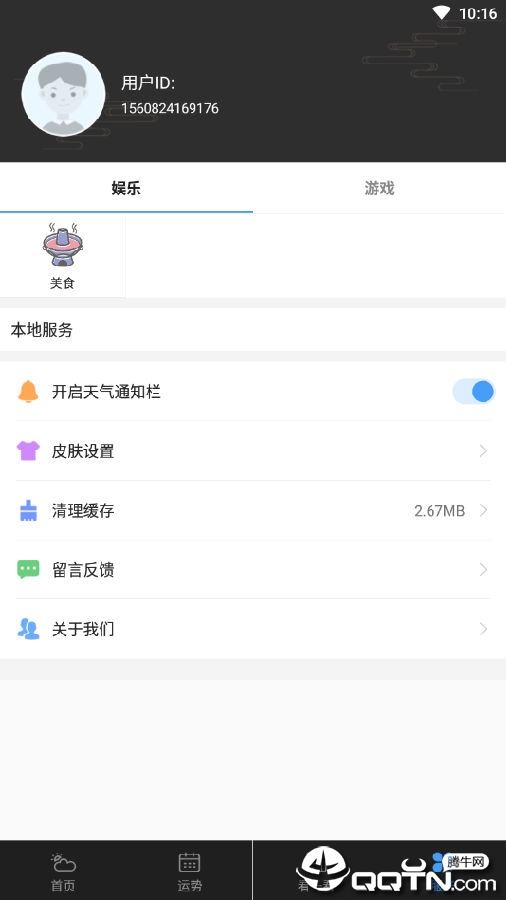The image size is (506, 900).
Task: Select the 娱乐 tab
Action: point(126,188)
